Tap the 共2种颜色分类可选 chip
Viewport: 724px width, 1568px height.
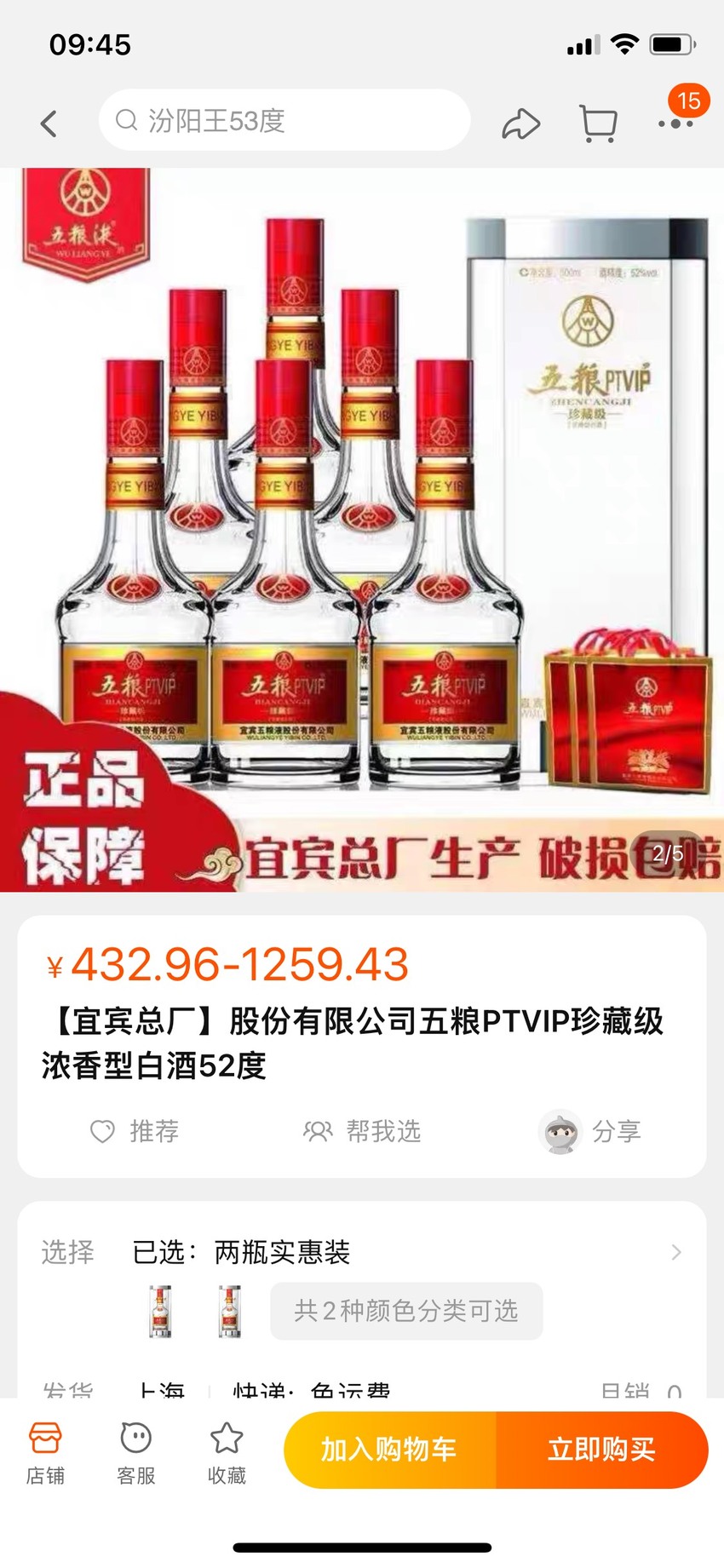[406, 1310]
